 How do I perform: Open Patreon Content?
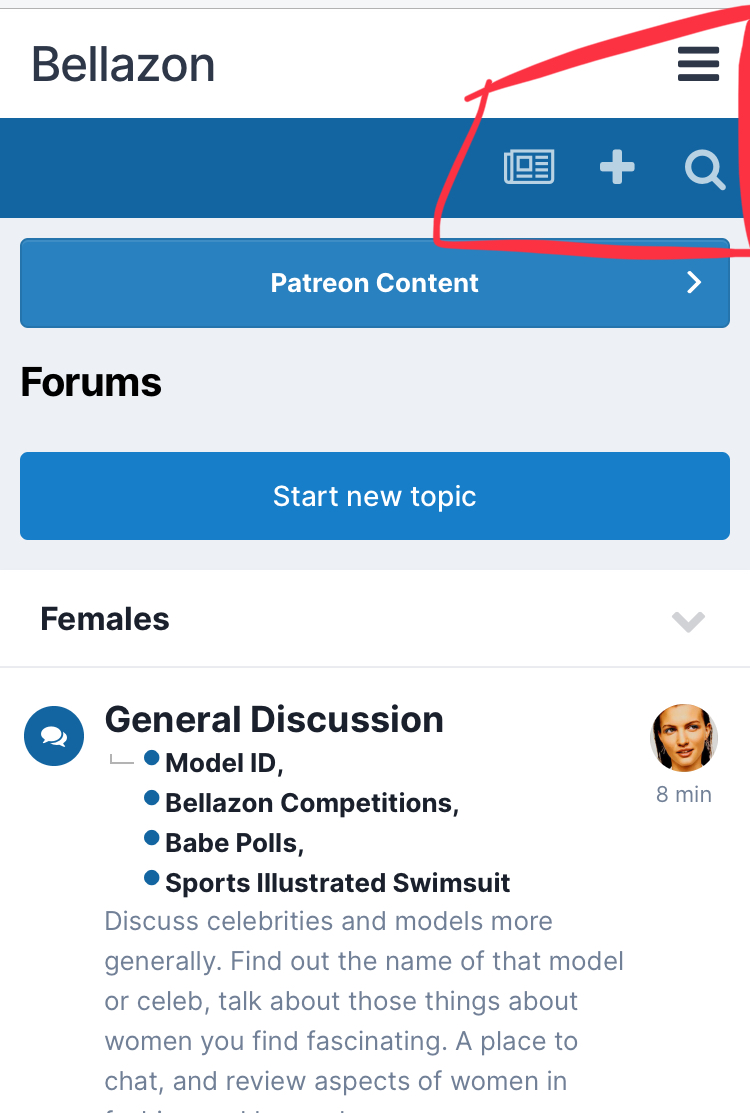375,283
